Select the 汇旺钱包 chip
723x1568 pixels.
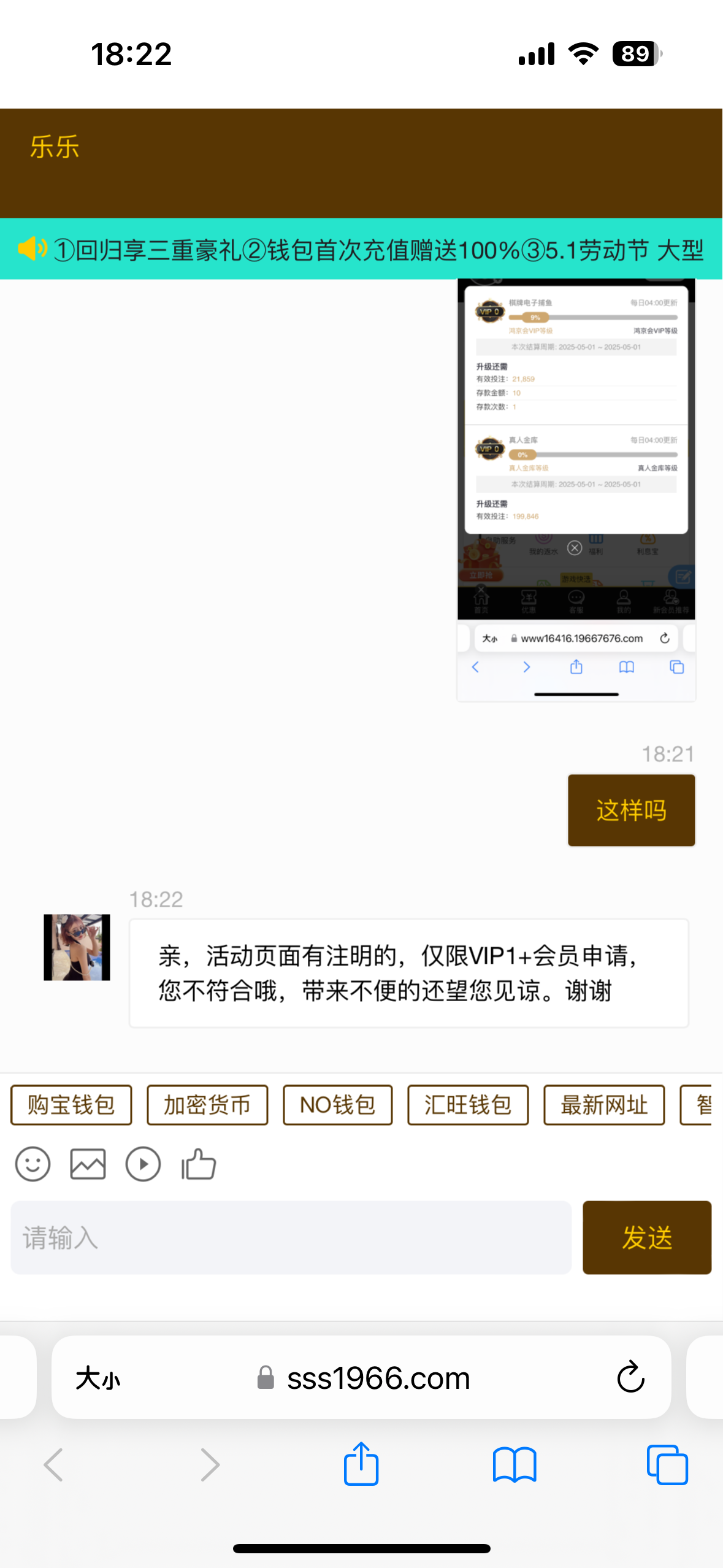(467, 1105)
